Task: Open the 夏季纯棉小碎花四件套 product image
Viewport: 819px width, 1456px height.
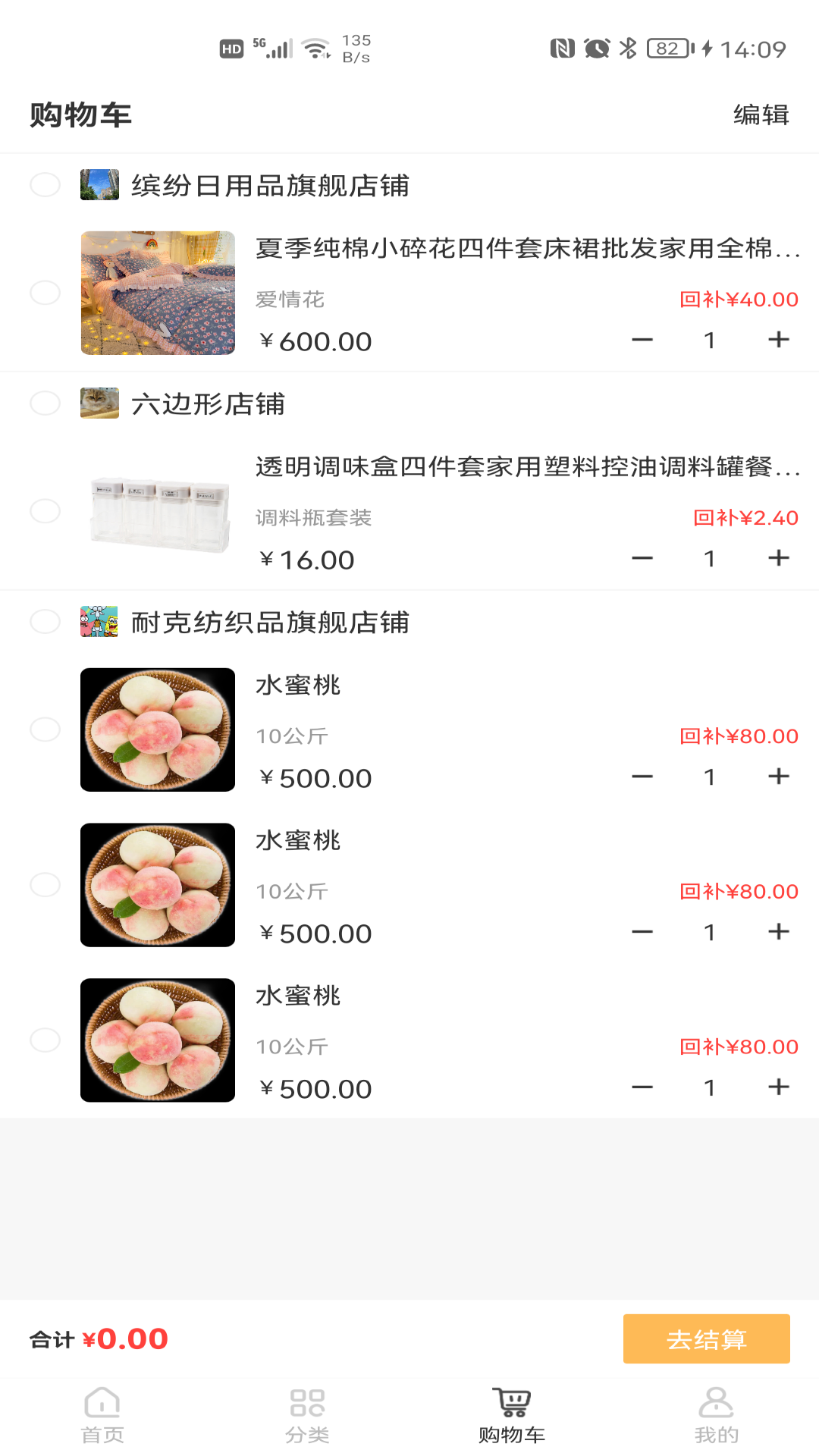Action: (x=158, y=293)
